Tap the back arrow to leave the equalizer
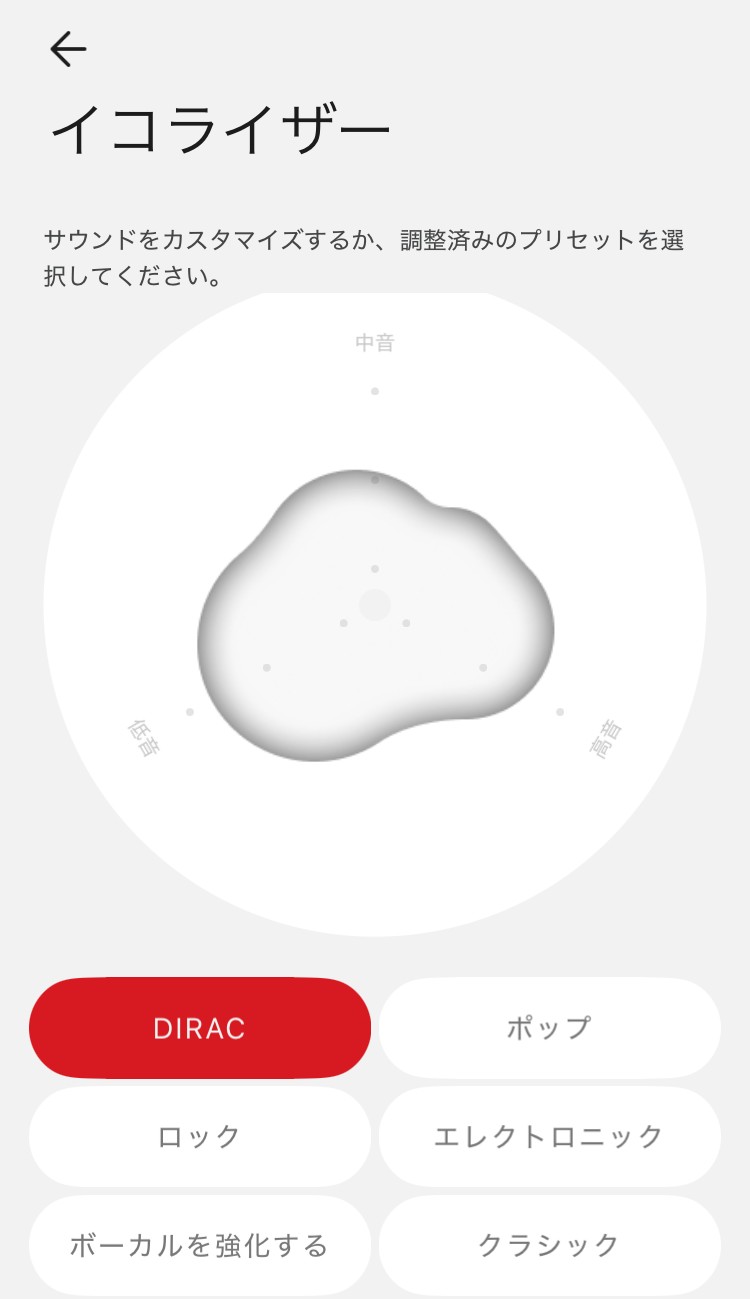This screenshot has width=750, height=1299. pos(68,47)
